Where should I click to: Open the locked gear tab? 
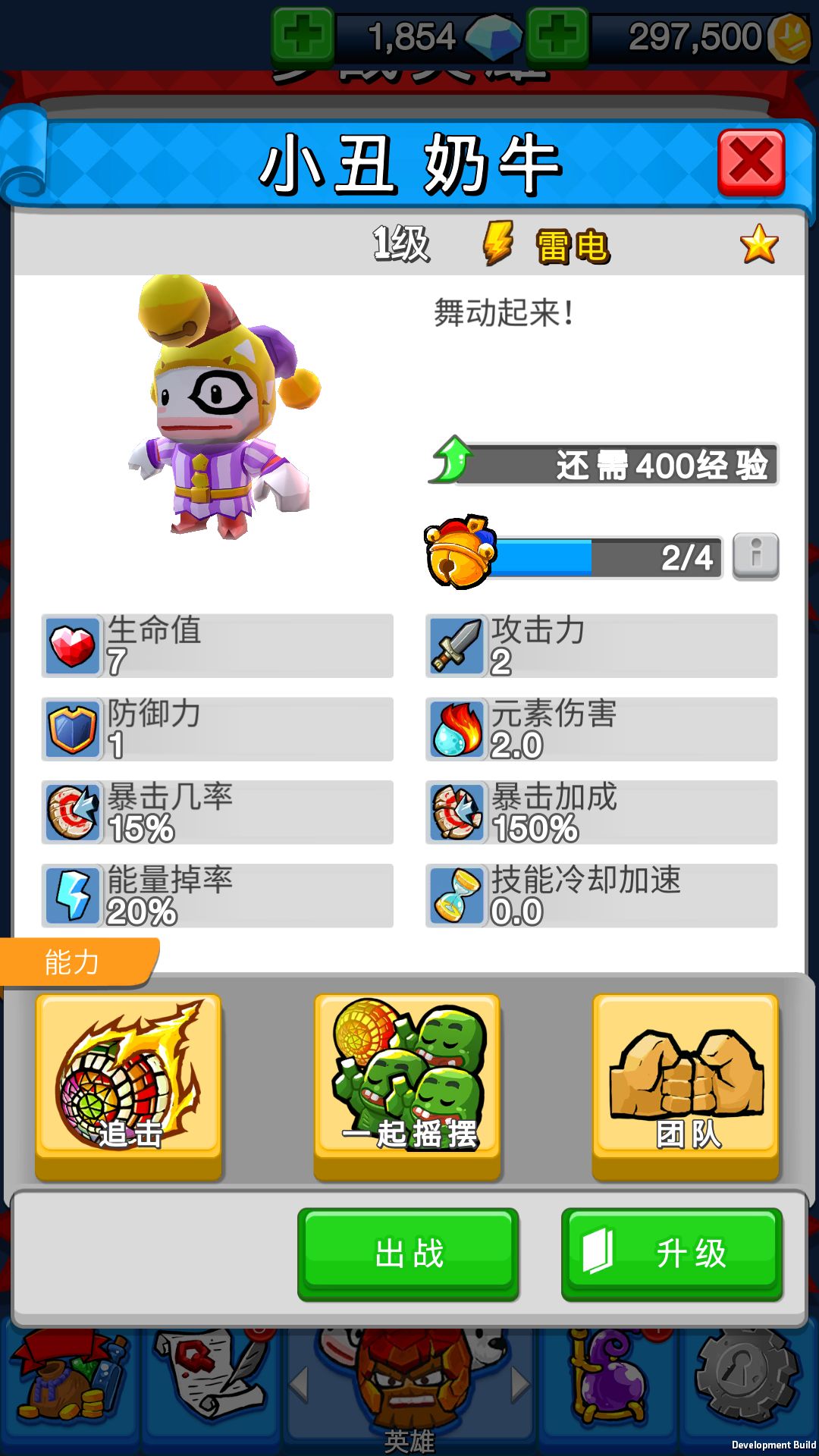(747, 1388)
